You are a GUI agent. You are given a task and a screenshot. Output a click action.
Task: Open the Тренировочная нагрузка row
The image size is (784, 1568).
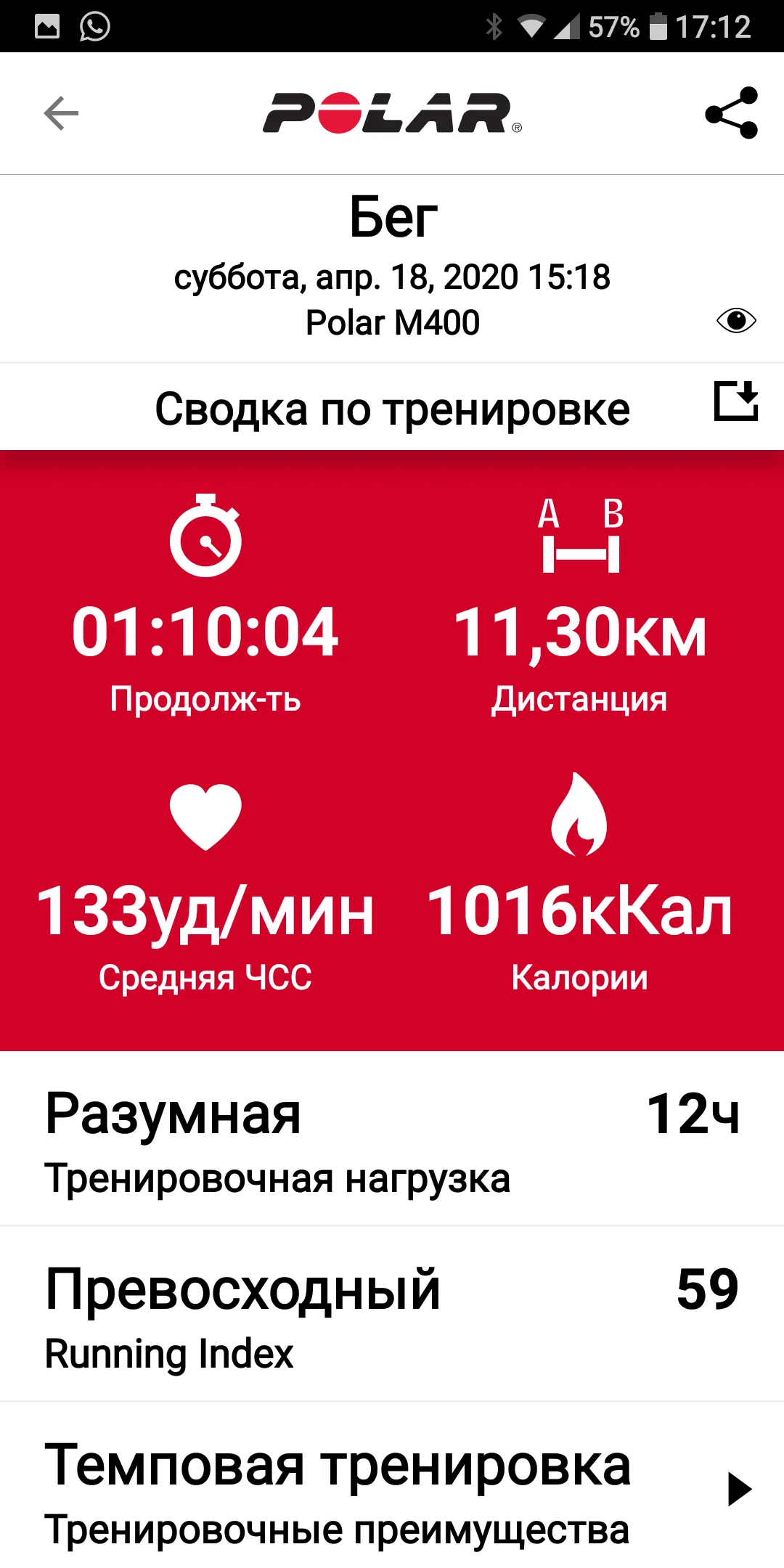392,1139
